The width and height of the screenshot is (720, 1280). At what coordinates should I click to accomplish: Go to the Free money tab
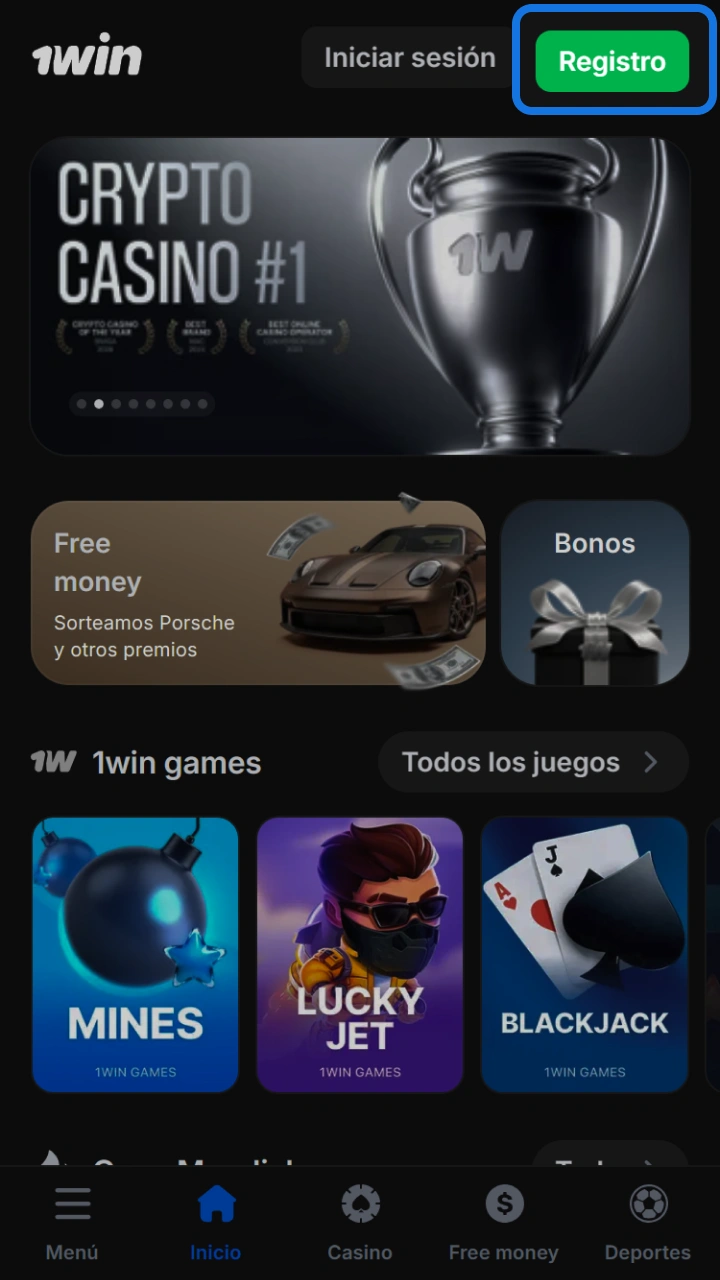(504, 1222)
